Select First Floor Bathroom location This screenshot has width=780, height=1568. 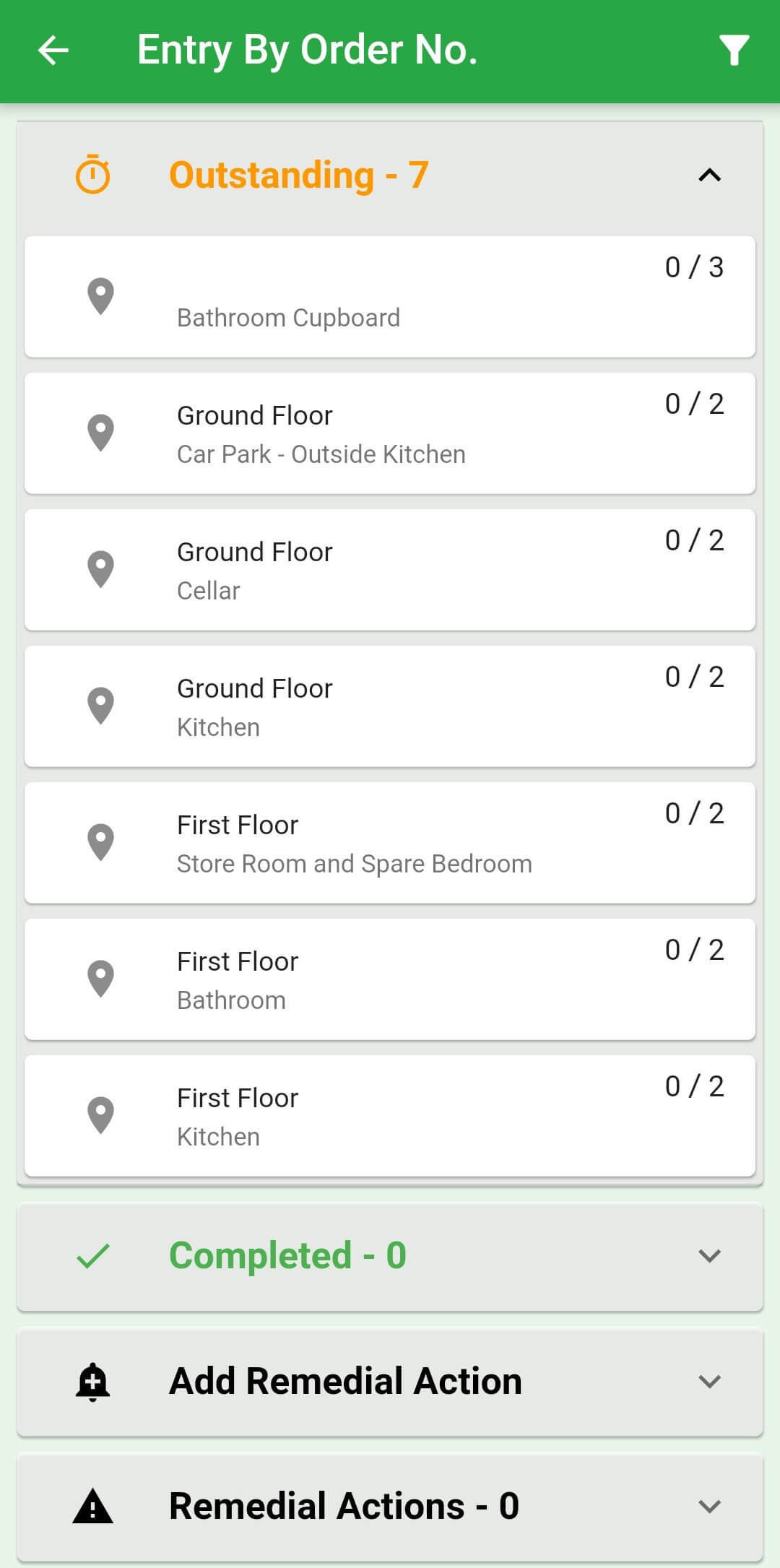(390, 979)
